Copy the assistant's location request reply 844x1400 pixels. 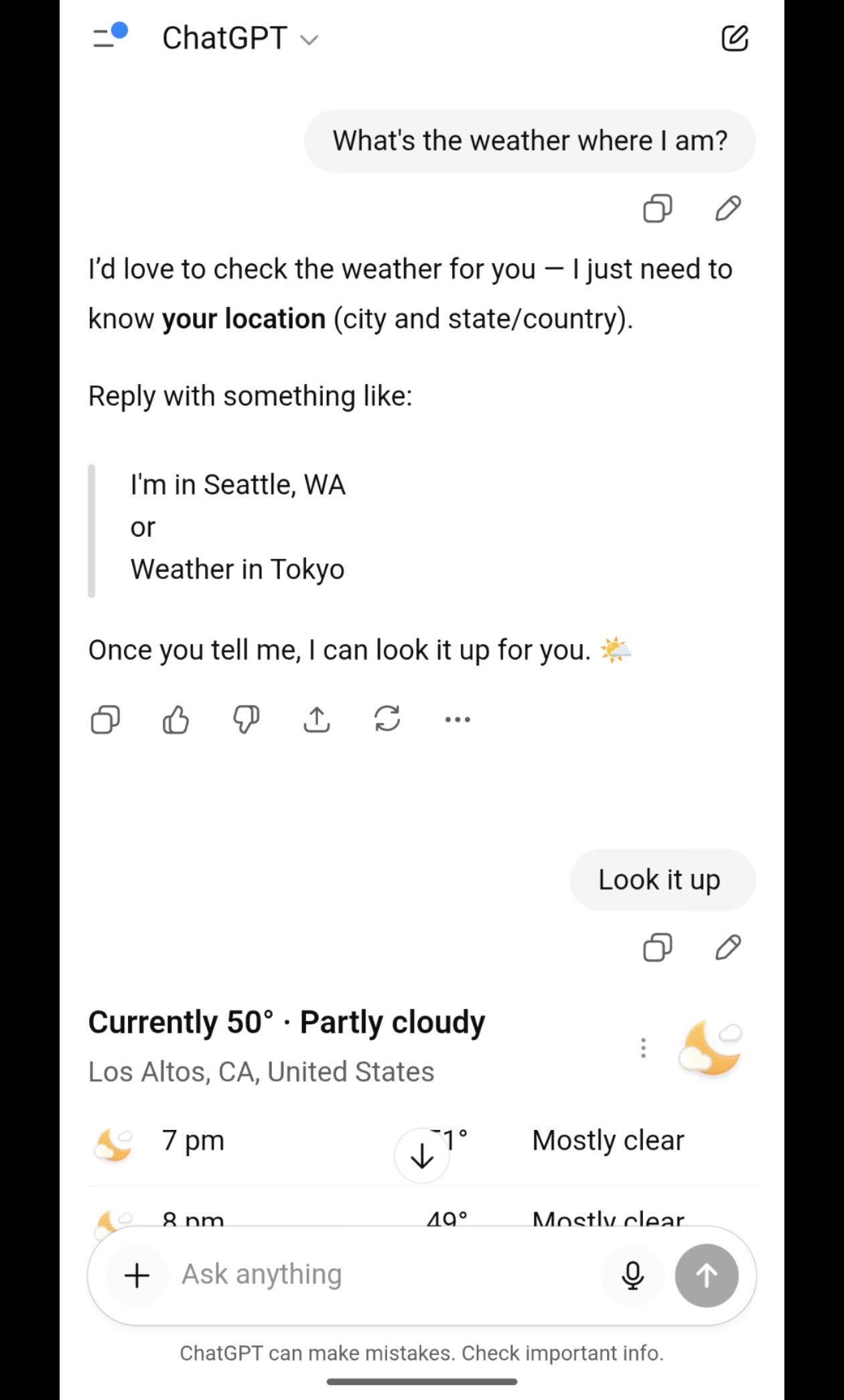click(105, 720)
